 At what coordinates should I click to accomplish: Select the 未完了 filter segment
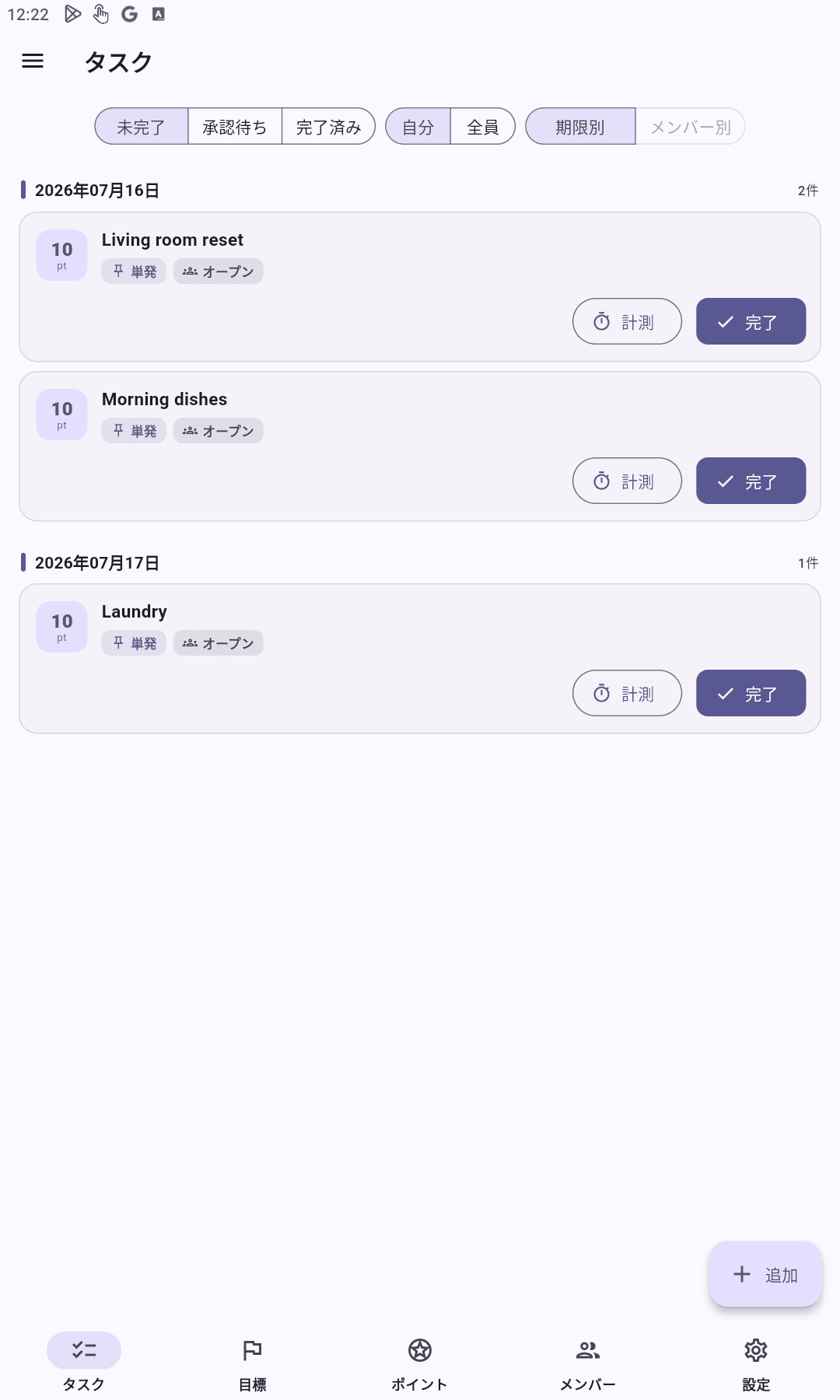[142, 127]
